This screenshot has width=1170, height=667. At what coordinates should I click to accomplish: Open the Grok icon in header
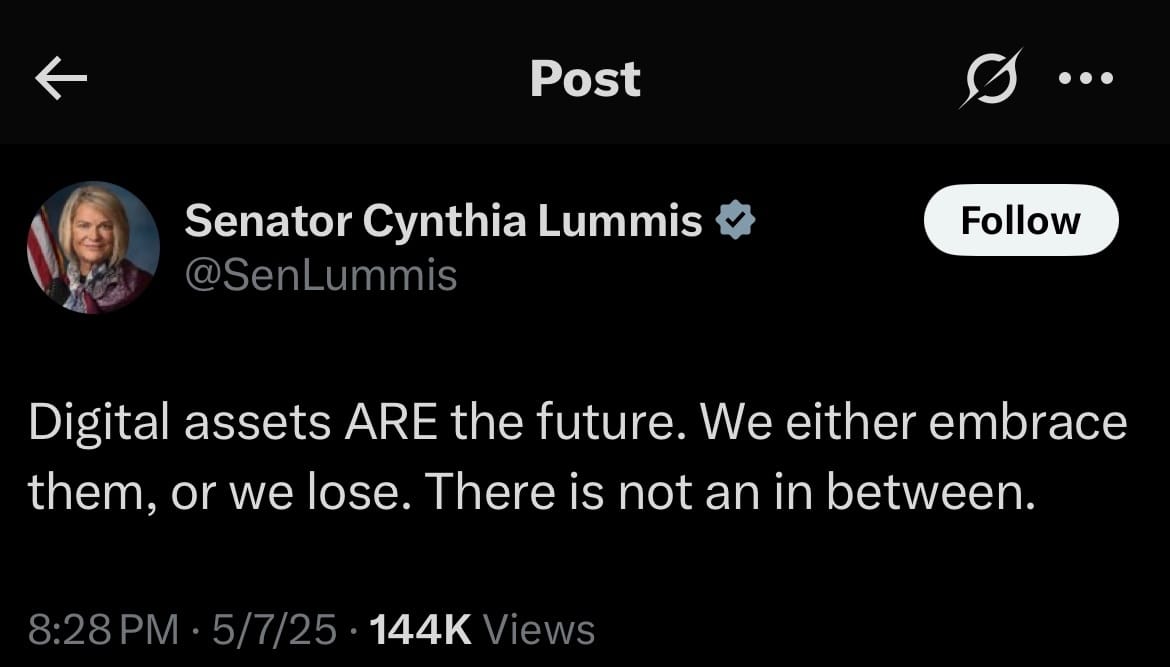point(989,78)
